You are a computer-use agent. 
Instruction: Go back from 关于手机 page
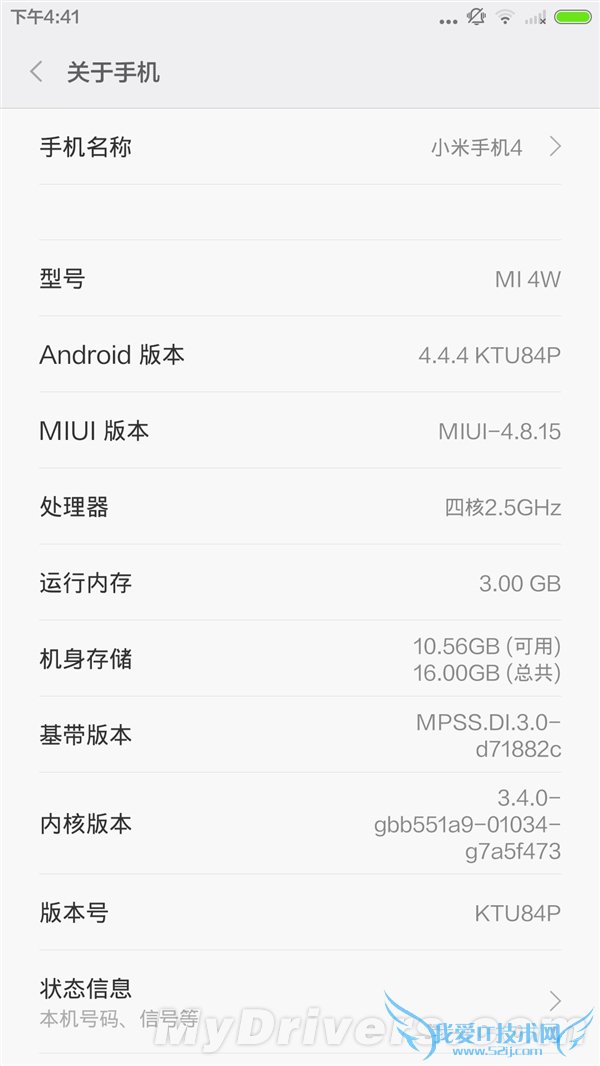coord(37,72)
